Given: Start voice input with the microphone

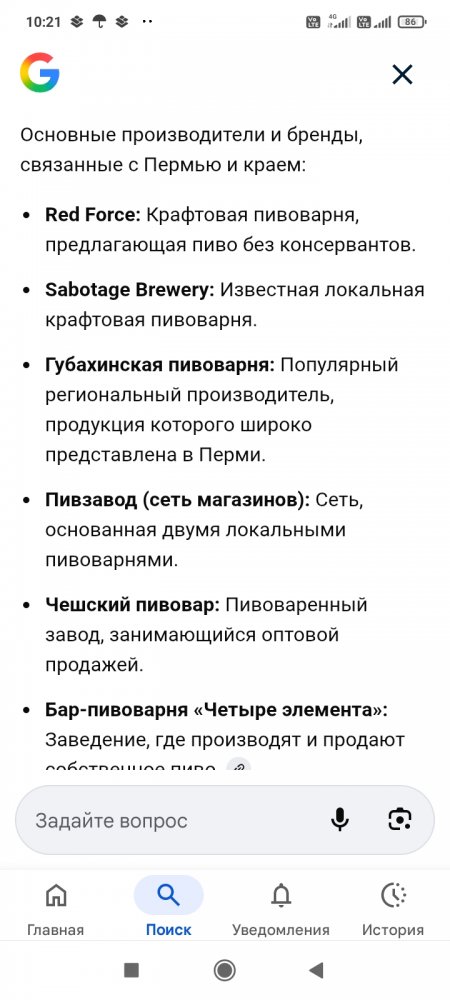Looking at the screenshot, I should (340, 820).
